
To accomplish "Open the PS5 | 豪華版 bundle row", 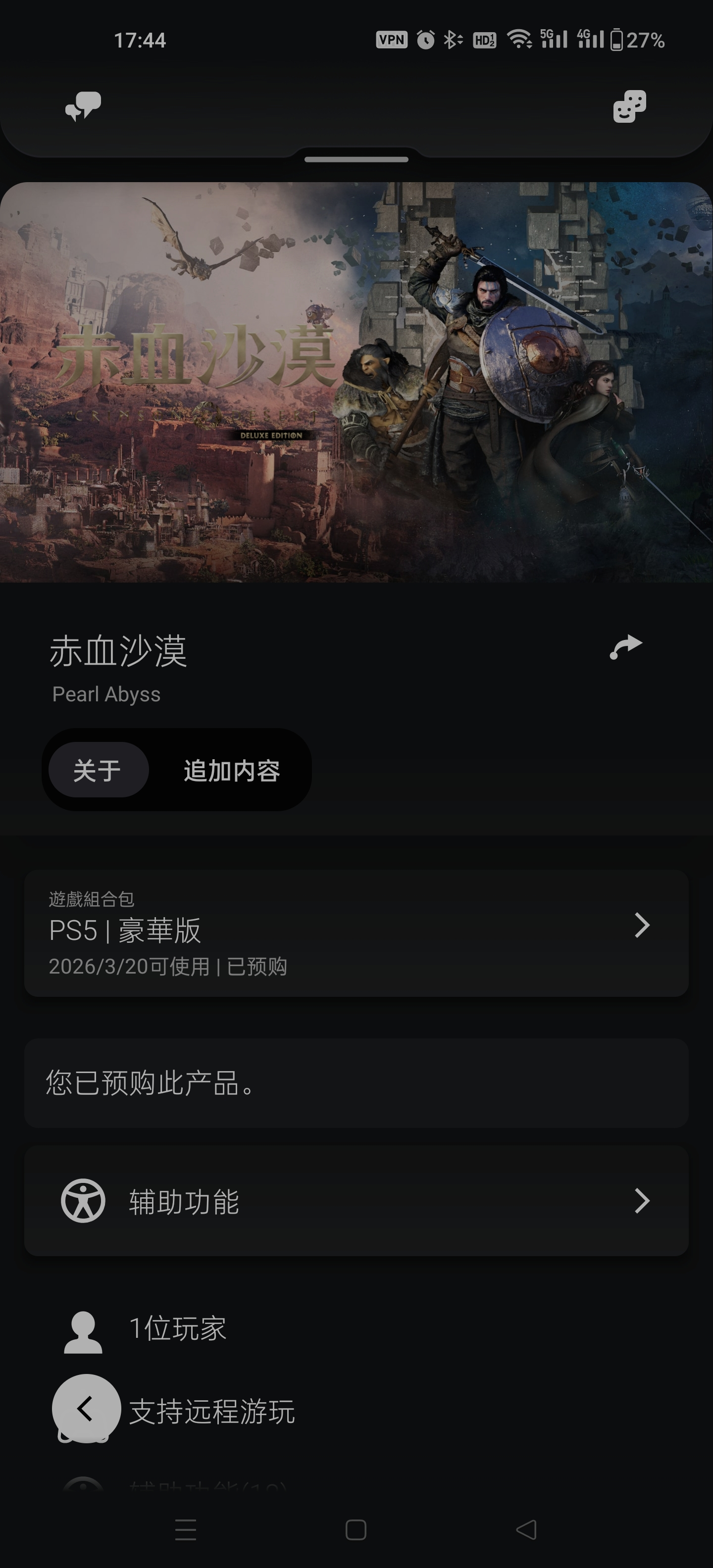I will coord(356,932).
